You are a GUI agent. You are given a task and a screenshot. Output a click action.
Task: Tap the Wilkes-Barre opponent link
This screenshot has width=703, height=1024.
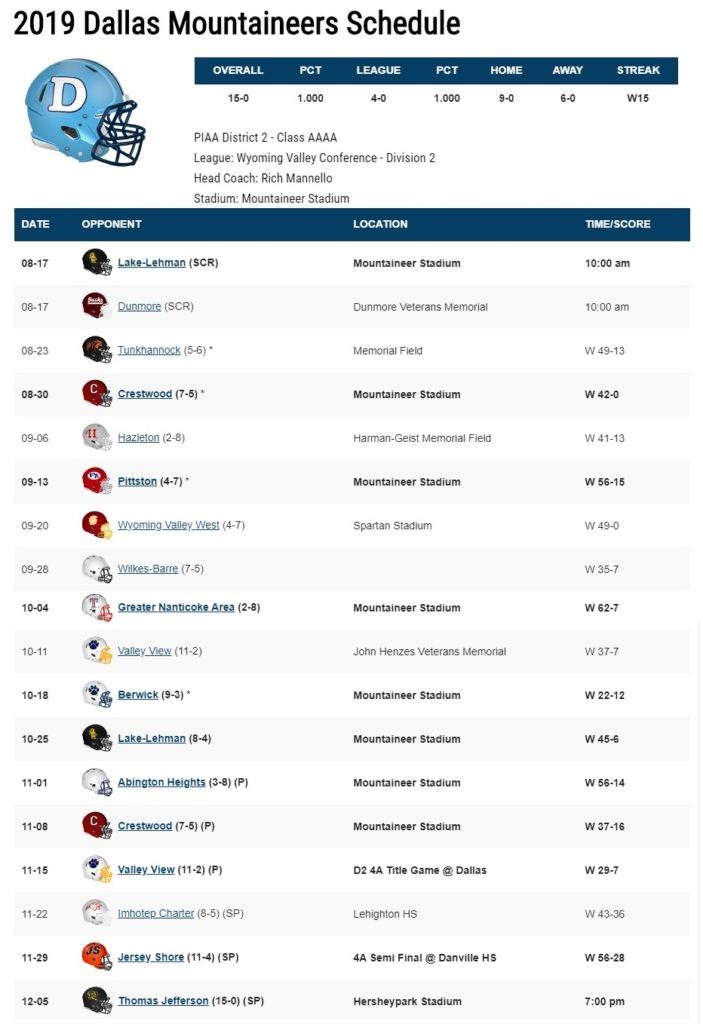coord(148,569)
